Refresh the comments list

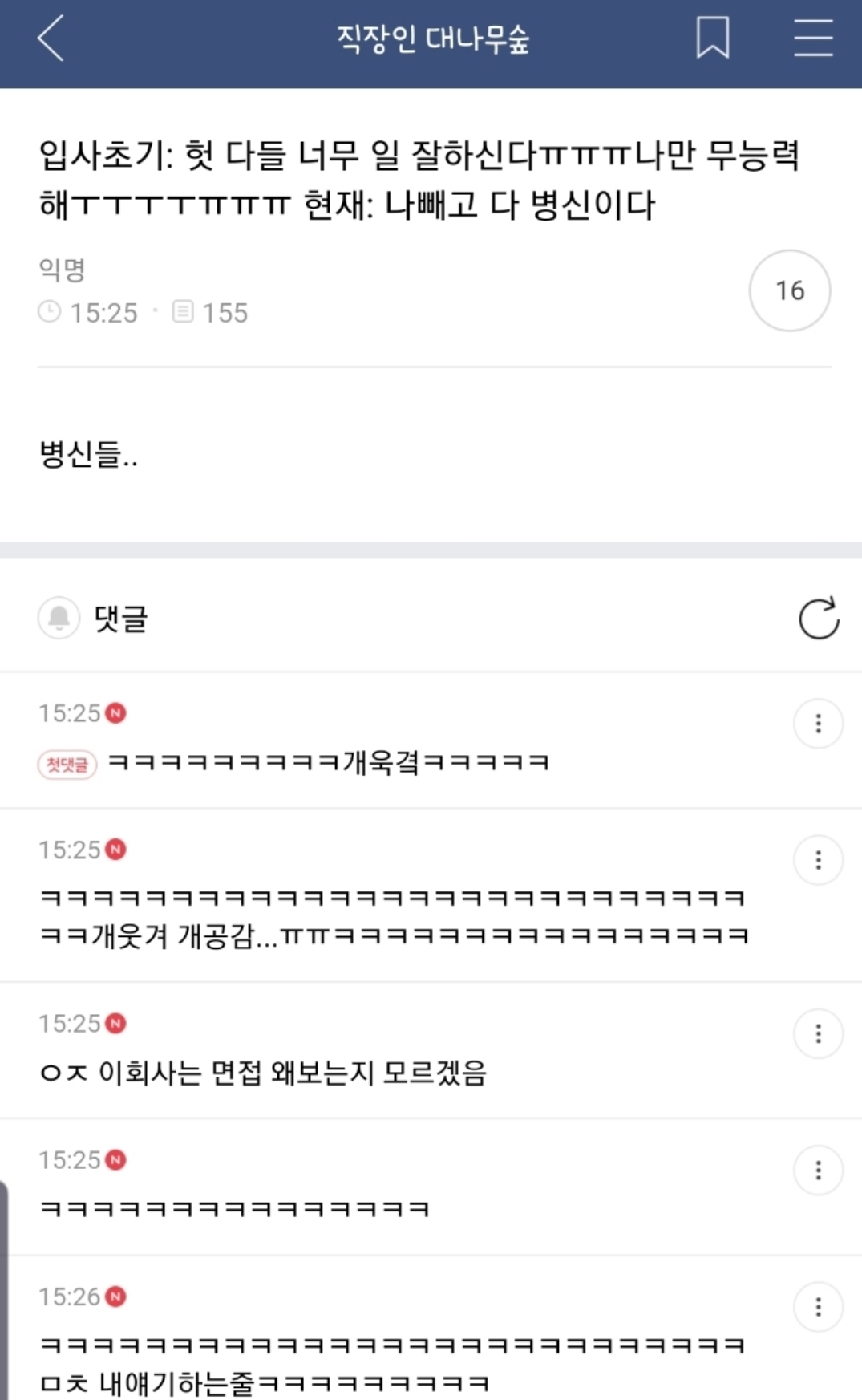pos(819,619)
